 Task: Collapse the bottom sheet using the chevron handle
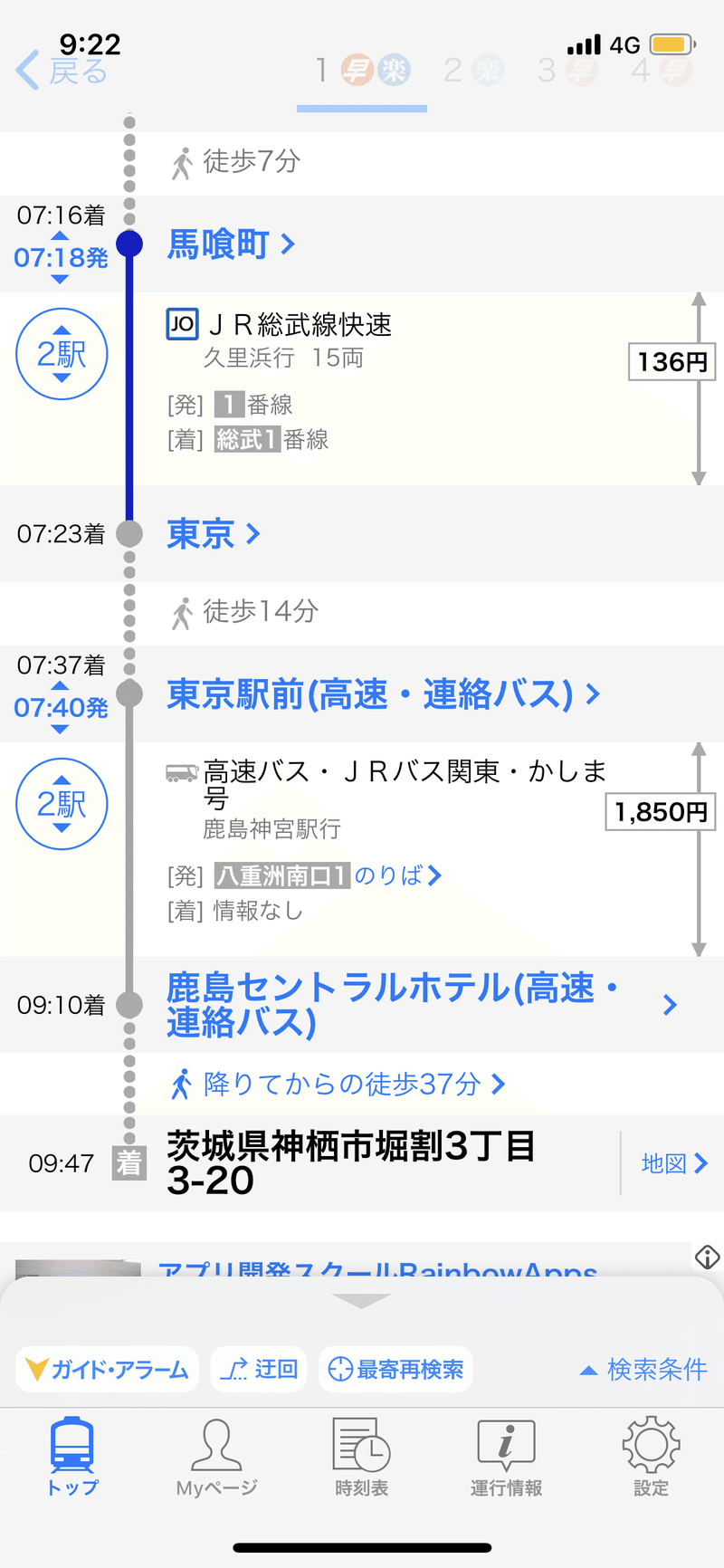tap(361, 1301)
